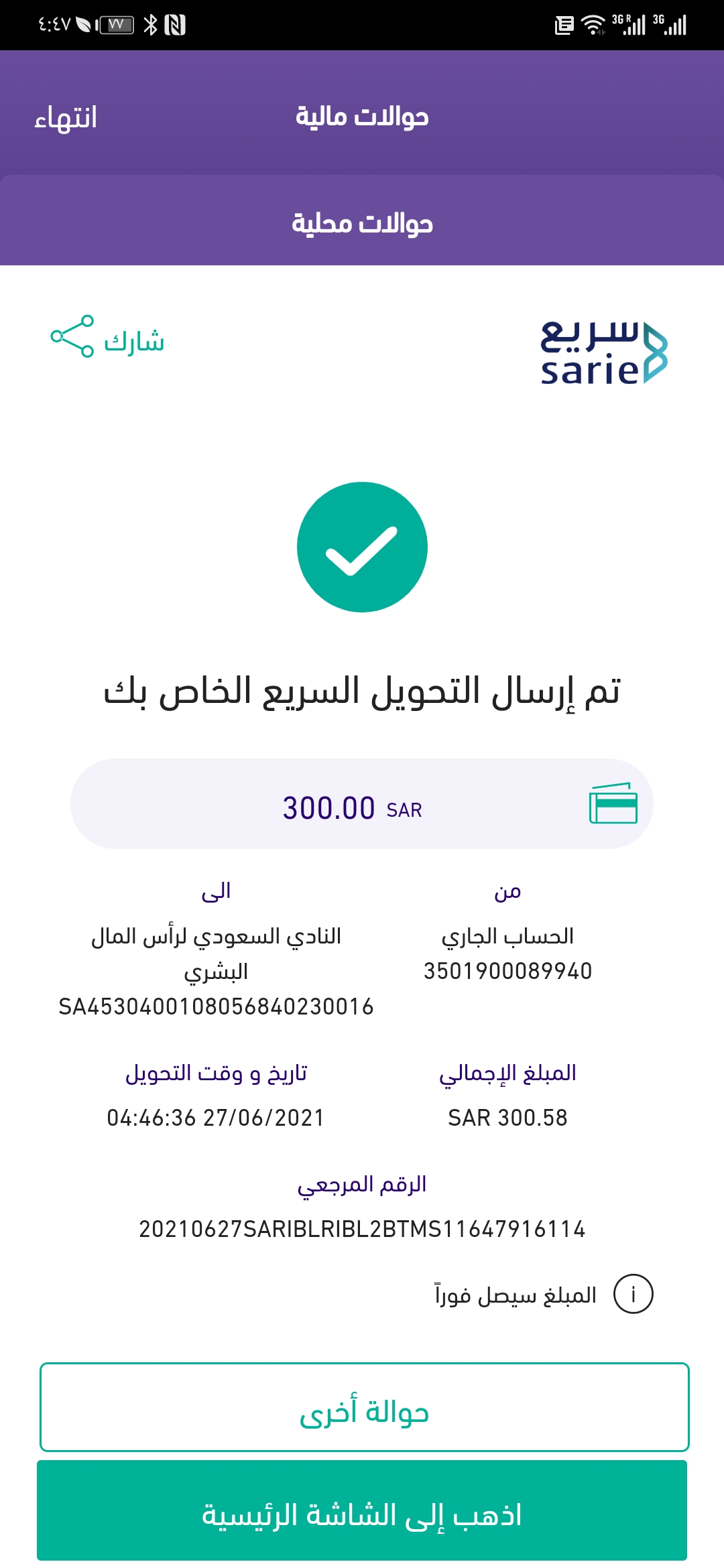
Task: Share the transfer receipt via شارك
Action: 107,337
